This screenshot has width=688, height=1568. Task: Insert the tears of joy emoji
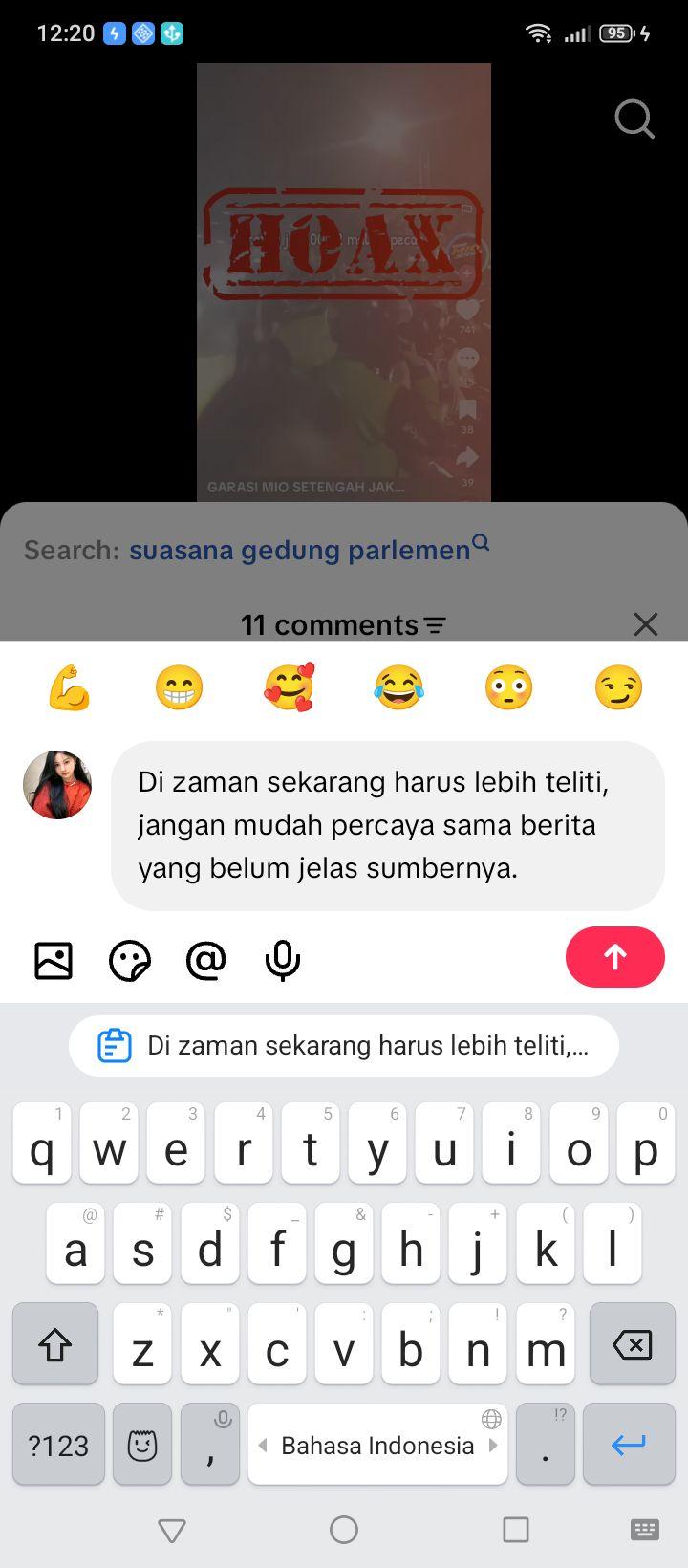pyautogui.click(x=398, y=687)
